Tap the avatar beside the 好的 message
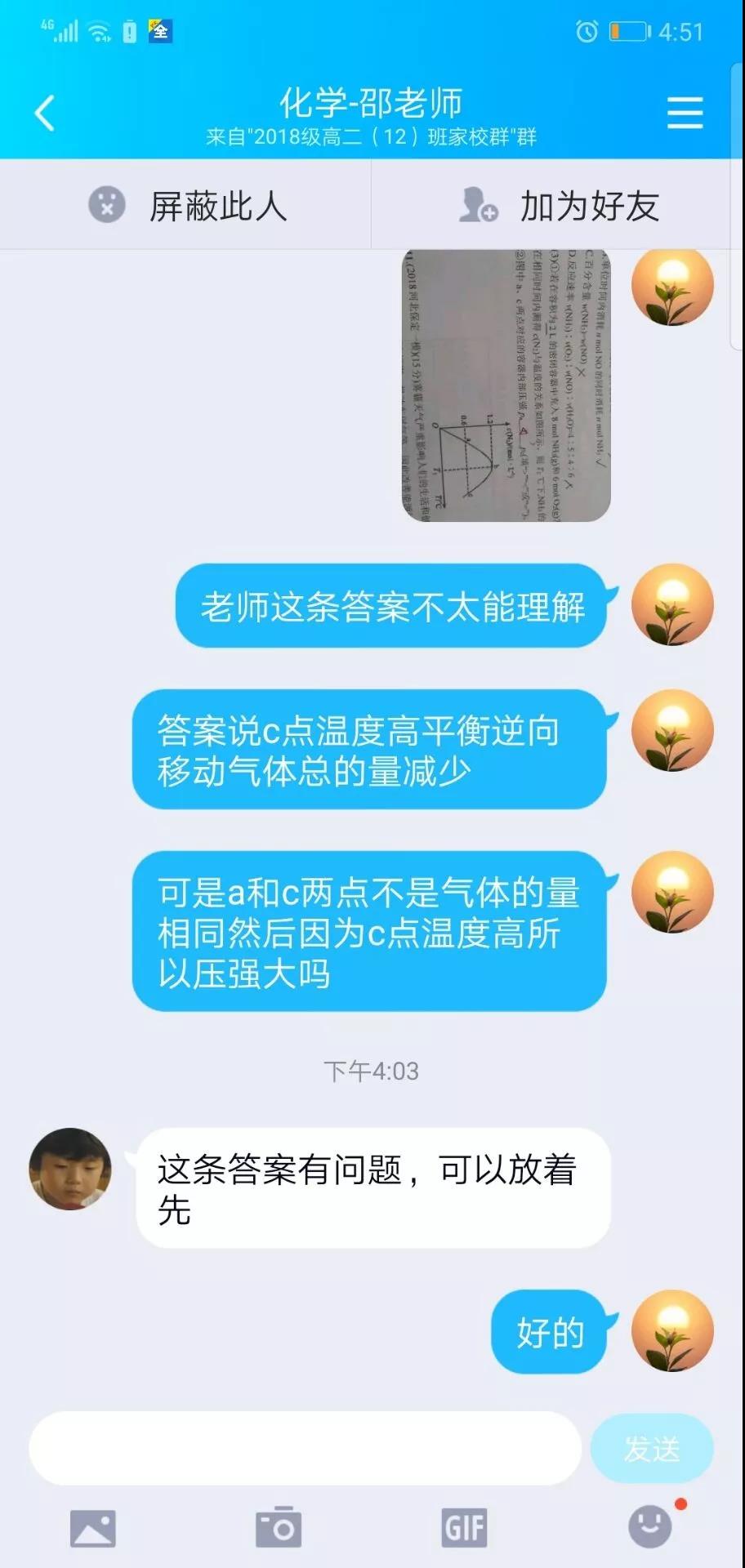Image resolution: width=745 pixels, height=1568 pixels. 672,1330
